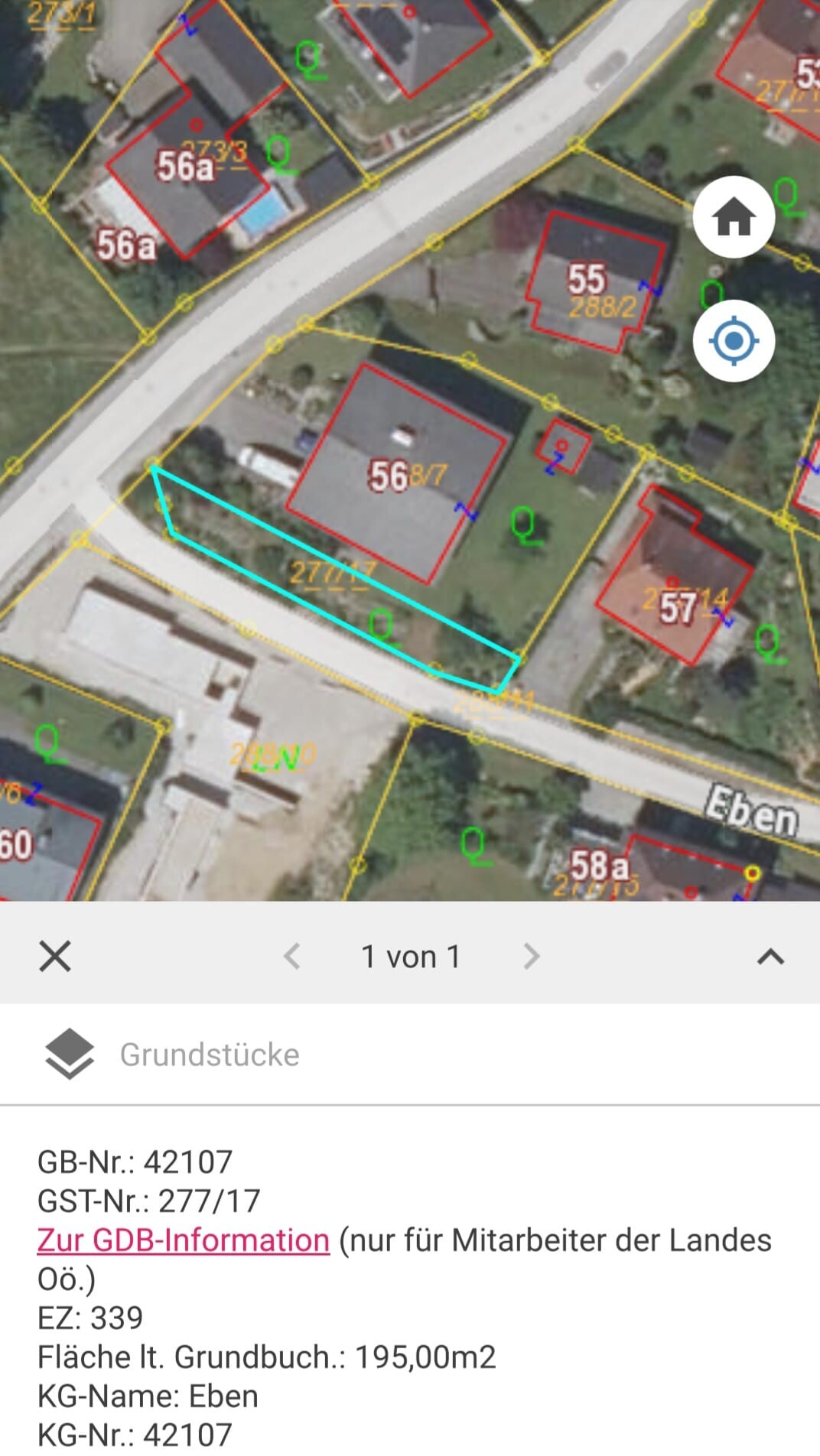Close the parcel info panel

[55, 956]
